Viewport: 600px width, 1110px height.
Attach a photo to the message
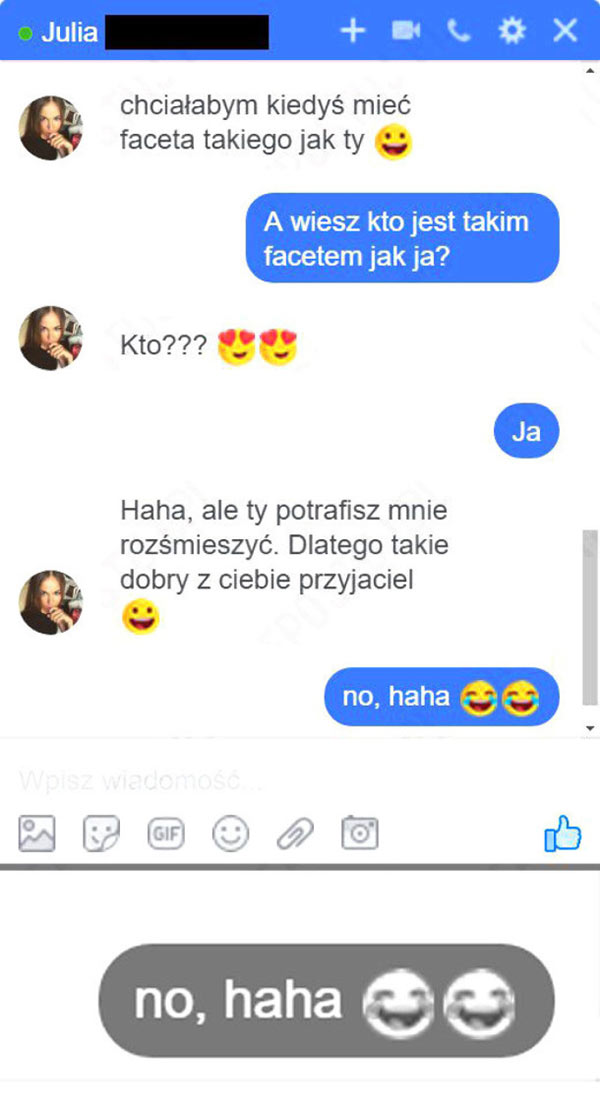[x=37, y=833]
